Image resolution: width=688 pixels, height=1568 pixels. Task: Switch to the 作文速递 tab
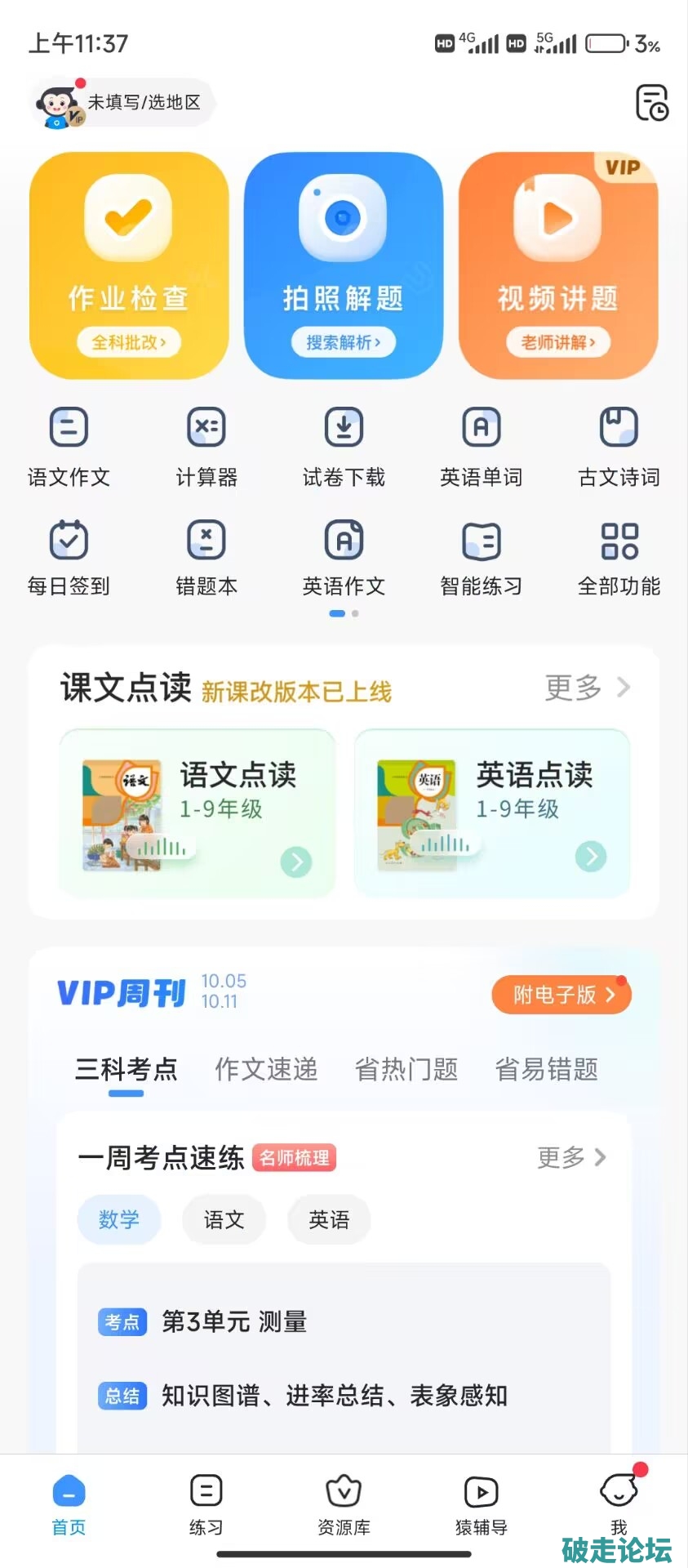click(266, 1069)
